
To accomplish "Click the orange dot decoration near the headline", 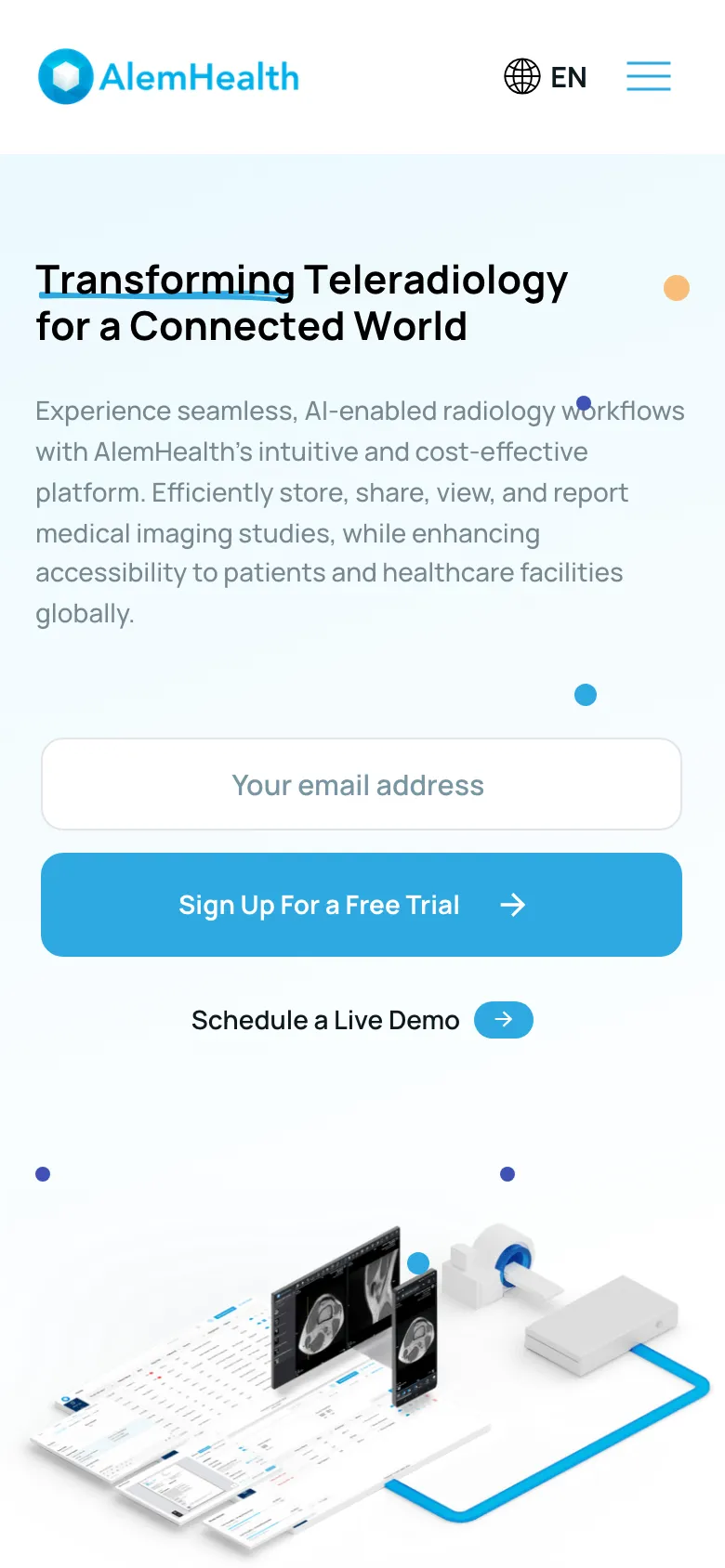I will [x=677, y=289].
